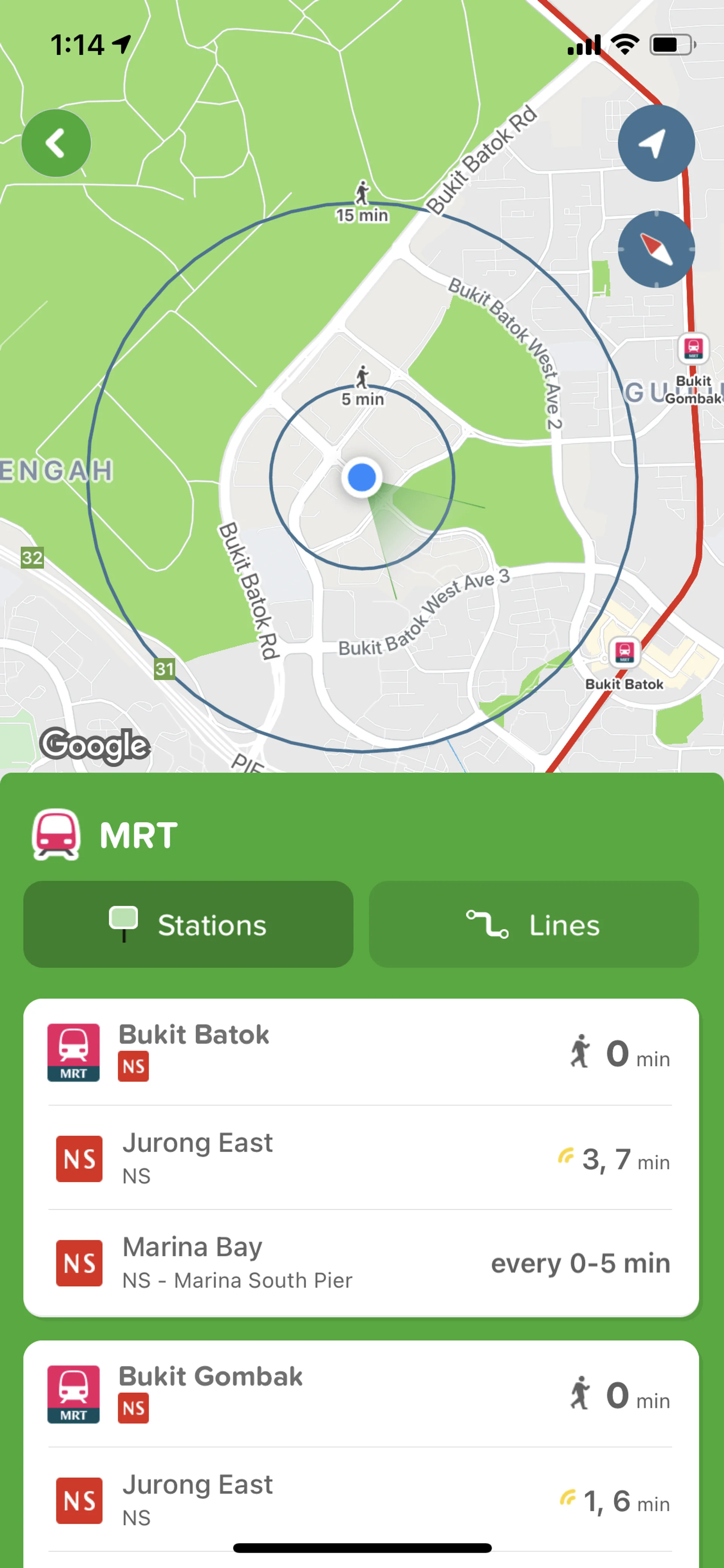
Task: Tap the Bukit Gombak MRT marker on map
Action: (x=693, y=348)
